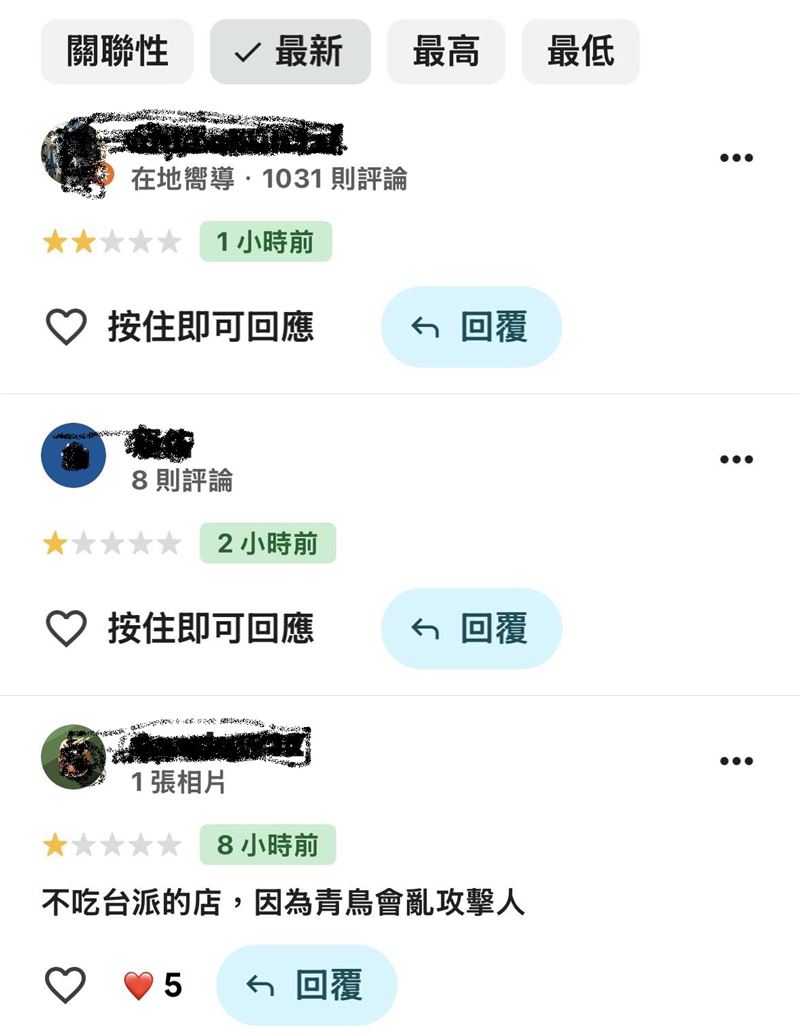
Task: Switch sorting to 最低
Action: tap(579, 52)
